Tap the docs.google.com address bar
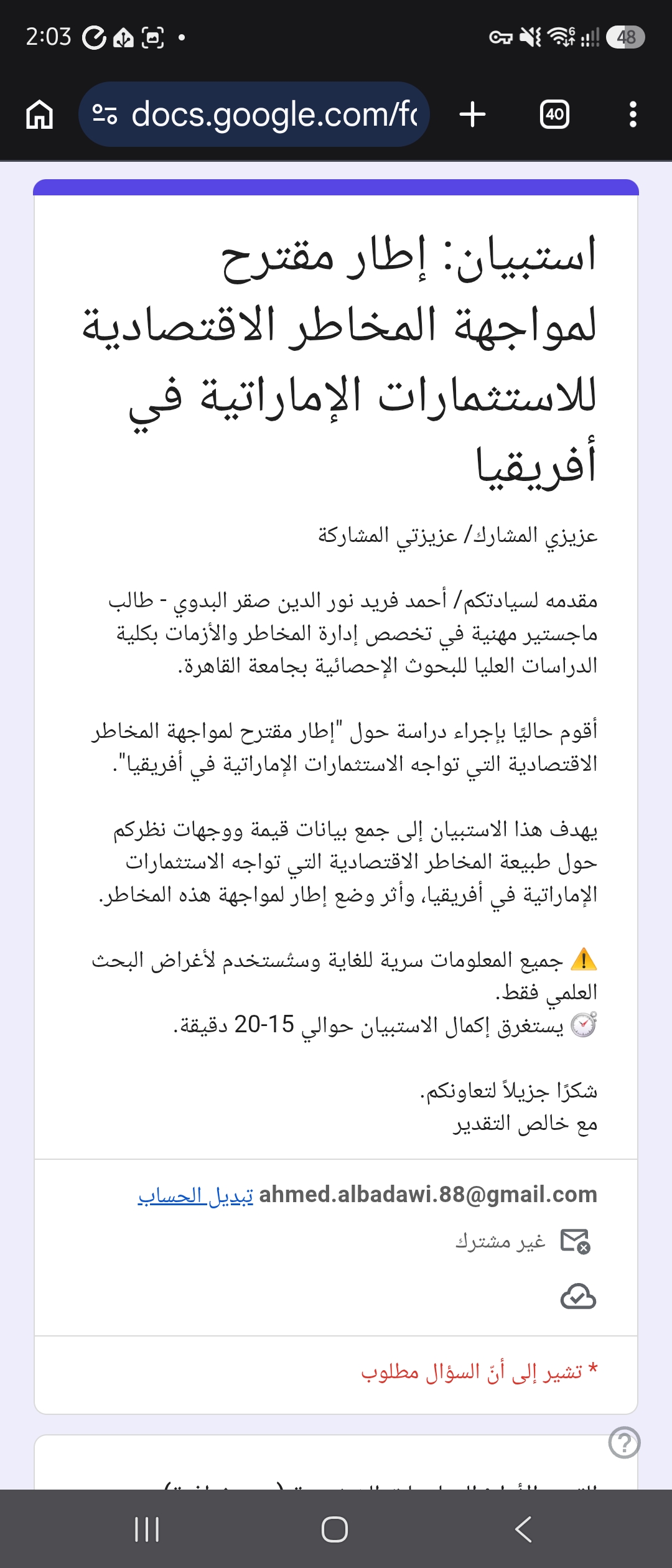 point(254,114)
